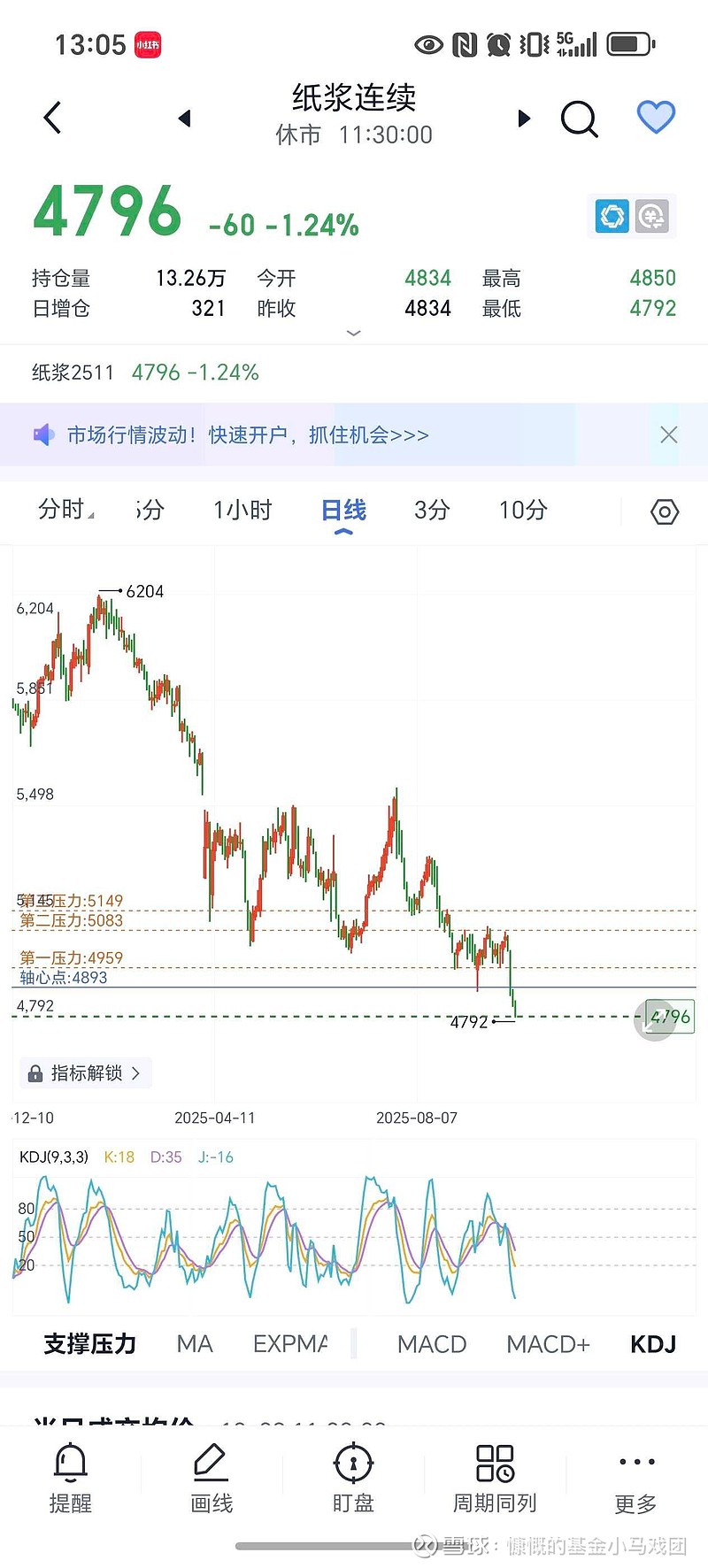Open chart settings hexagon icon
The image size is (708, 1568).
point(665,511)
